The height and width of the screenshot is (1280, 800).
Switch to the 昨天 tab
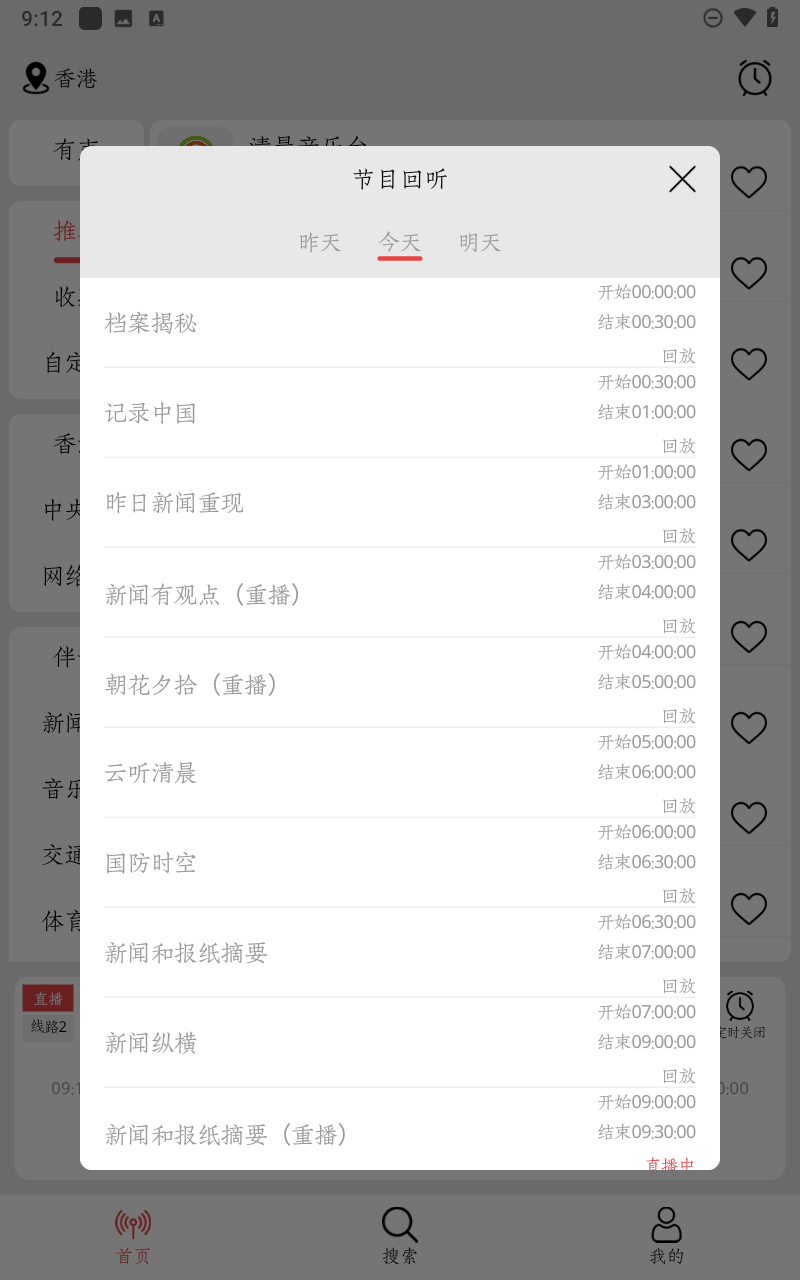pos(320,243)
